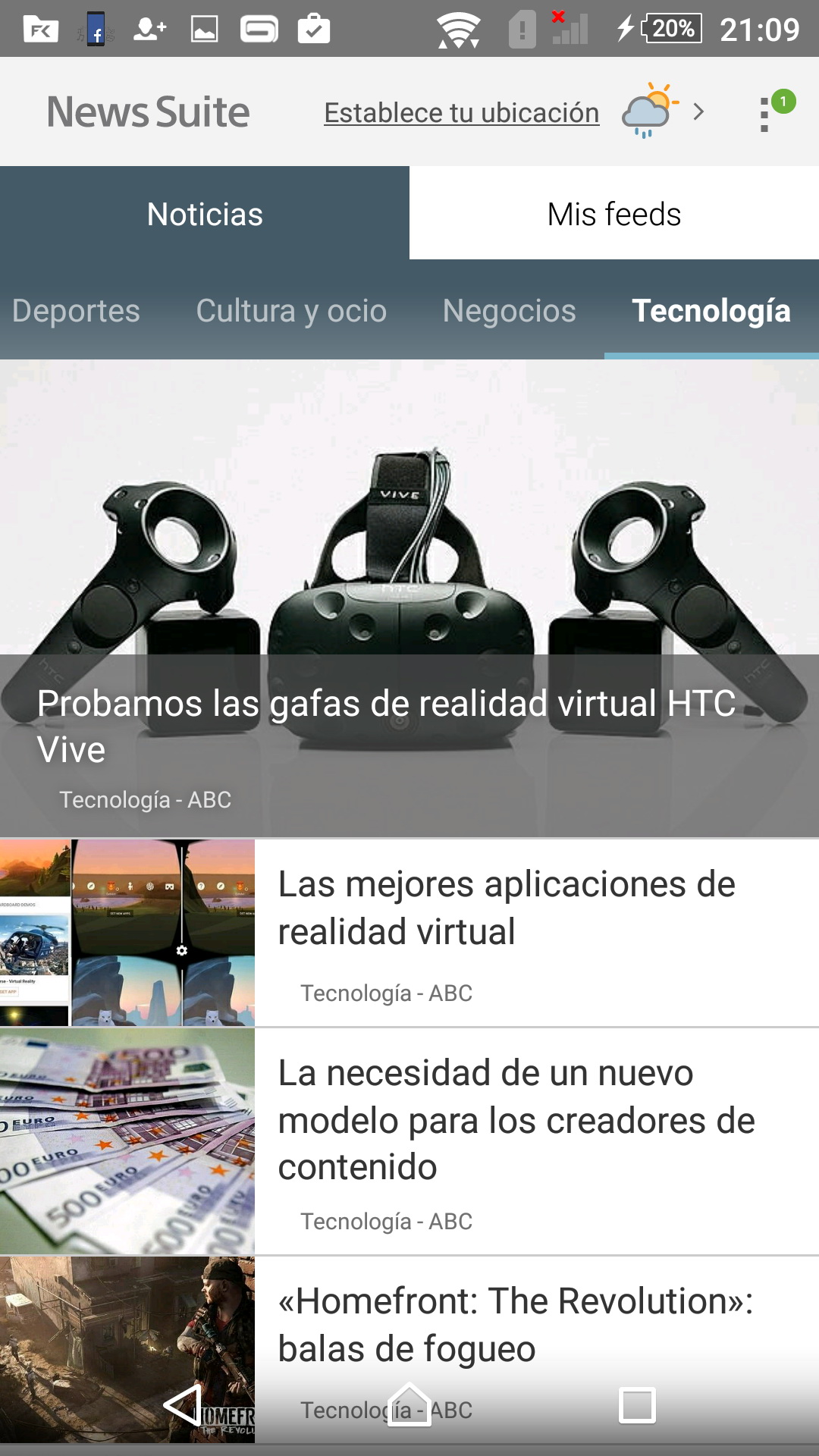Screen dimensions: 819x1456
Task: Select the Cultura y ocio category
Action: [x=291, y=311]
